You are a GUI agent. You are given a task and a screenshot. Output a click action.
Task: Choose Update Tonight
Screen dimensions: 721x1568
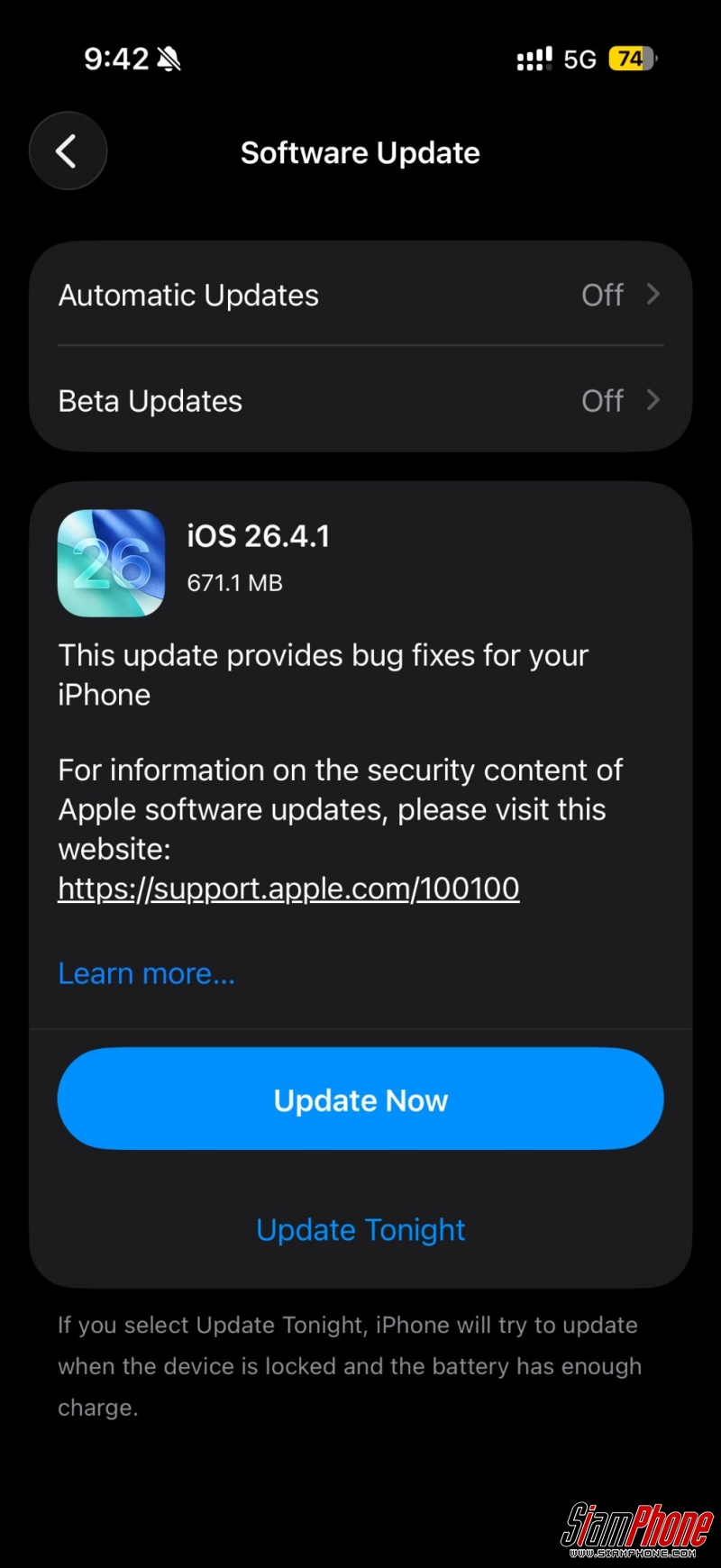pos(360,1230)
